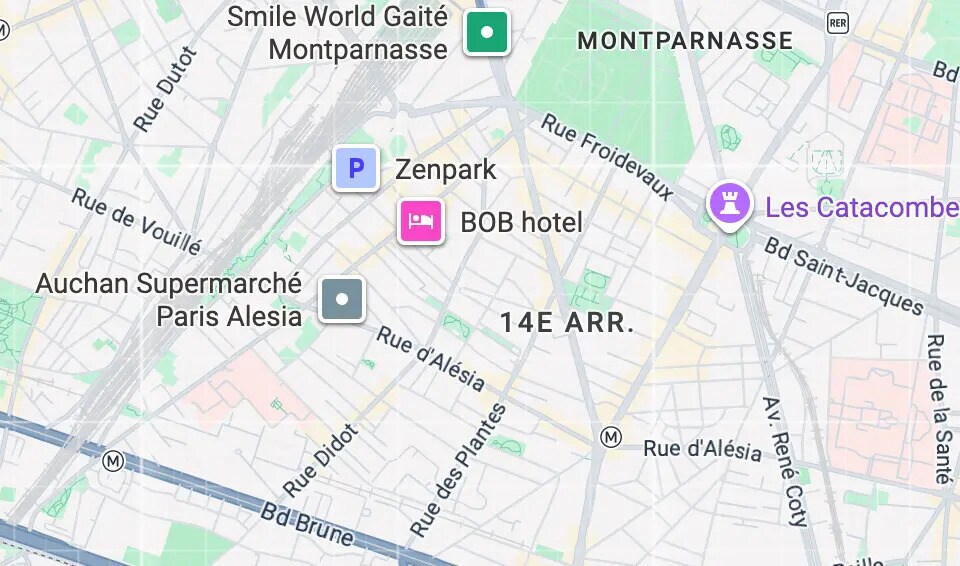The height and width of the screenshot is (566, 960).
Task: Open the Les Catacombes landmark marker
Action: tap(730, 204)
